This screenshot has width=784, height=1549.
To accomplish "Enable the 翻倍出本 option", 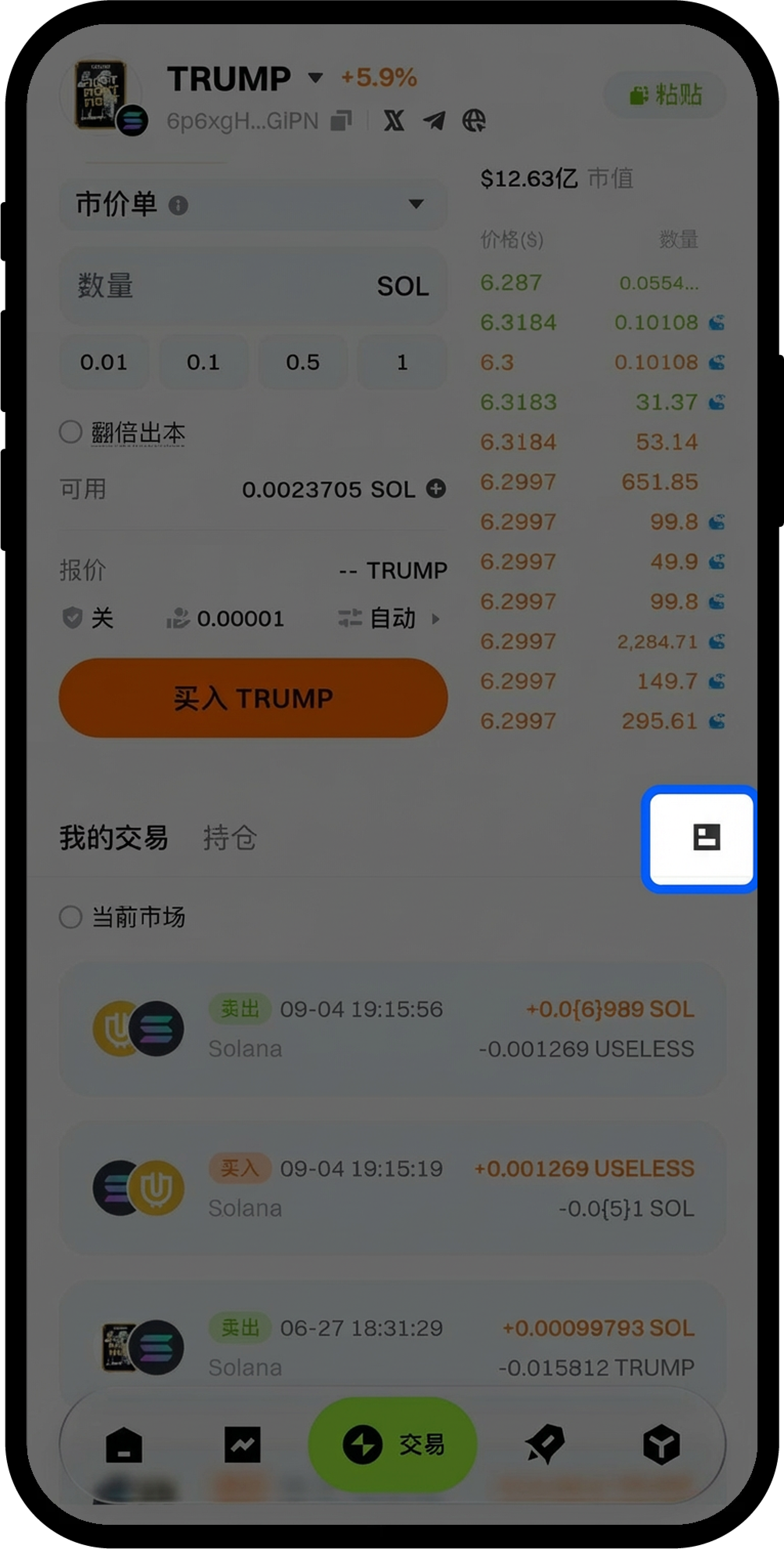I will click(x=71, y=432).
